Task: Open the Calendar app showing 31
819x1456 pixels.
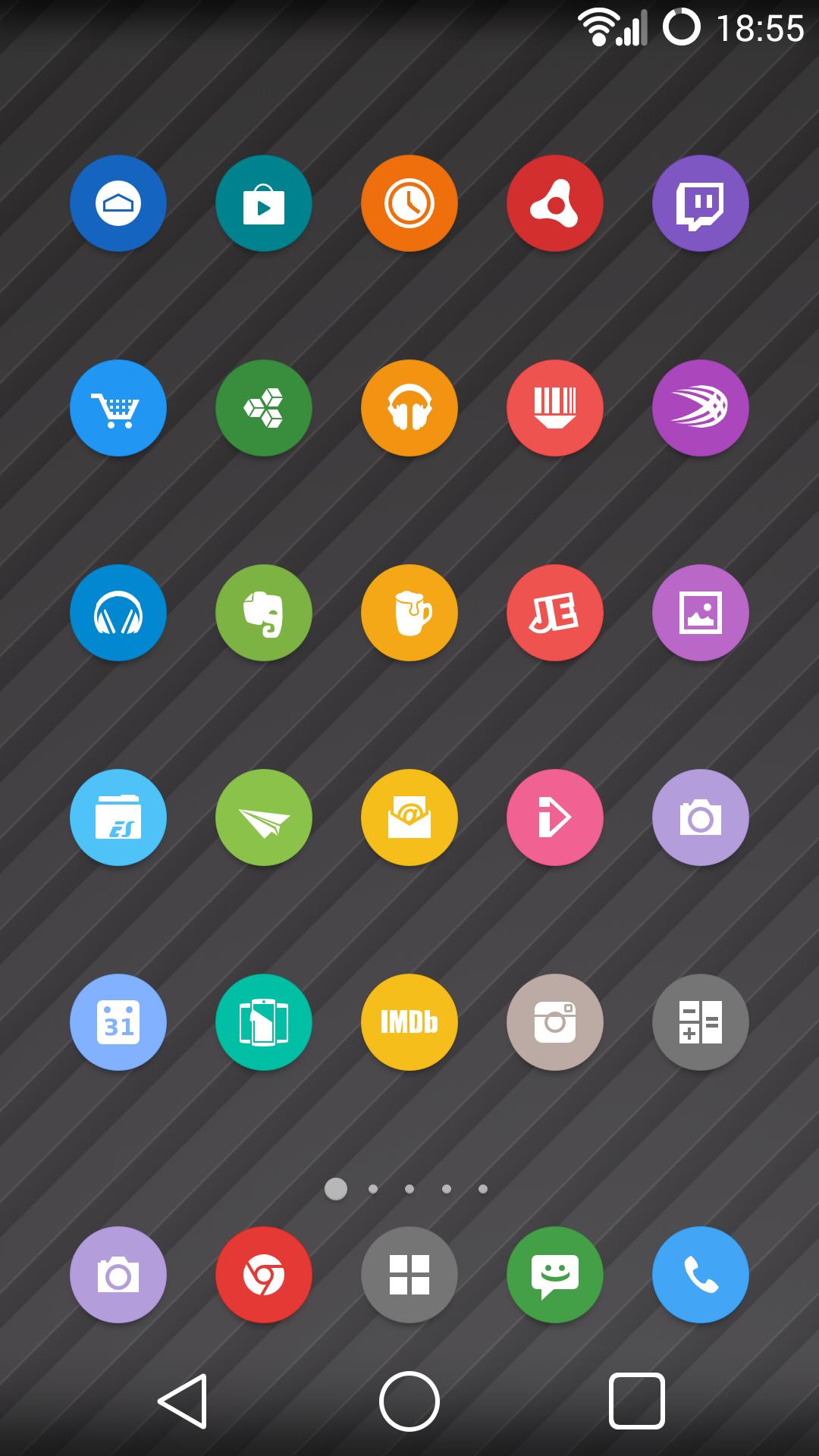Action: (118, 1022)
